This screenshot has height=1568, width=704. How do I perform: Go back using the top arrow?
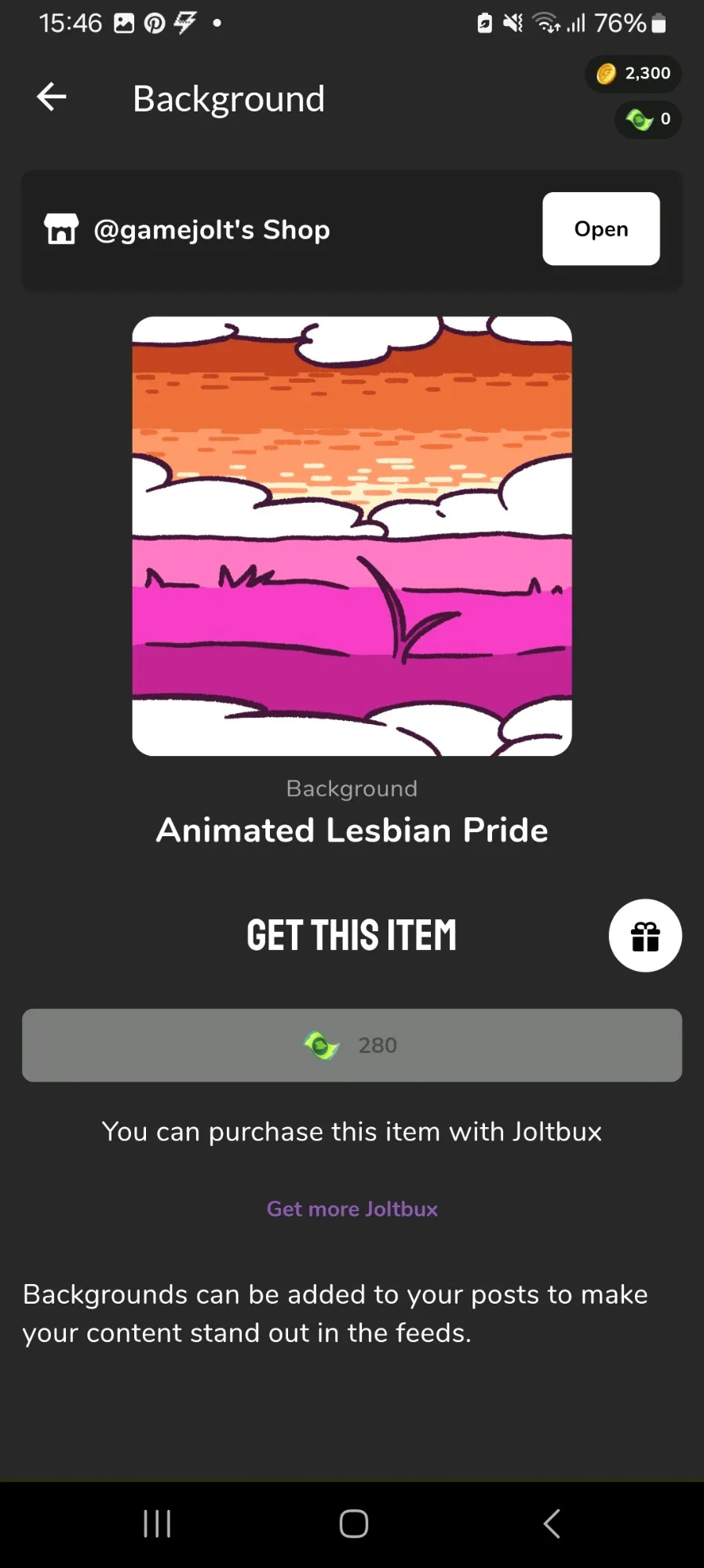52,97
